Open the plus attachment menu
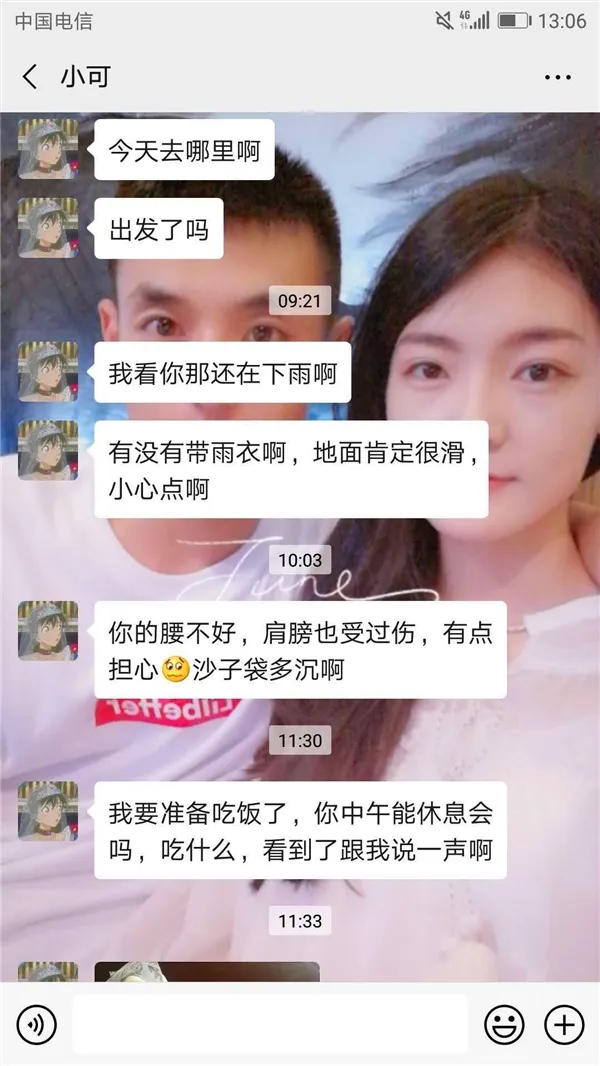The image size is (600, 1066). tap(564, 1024)
